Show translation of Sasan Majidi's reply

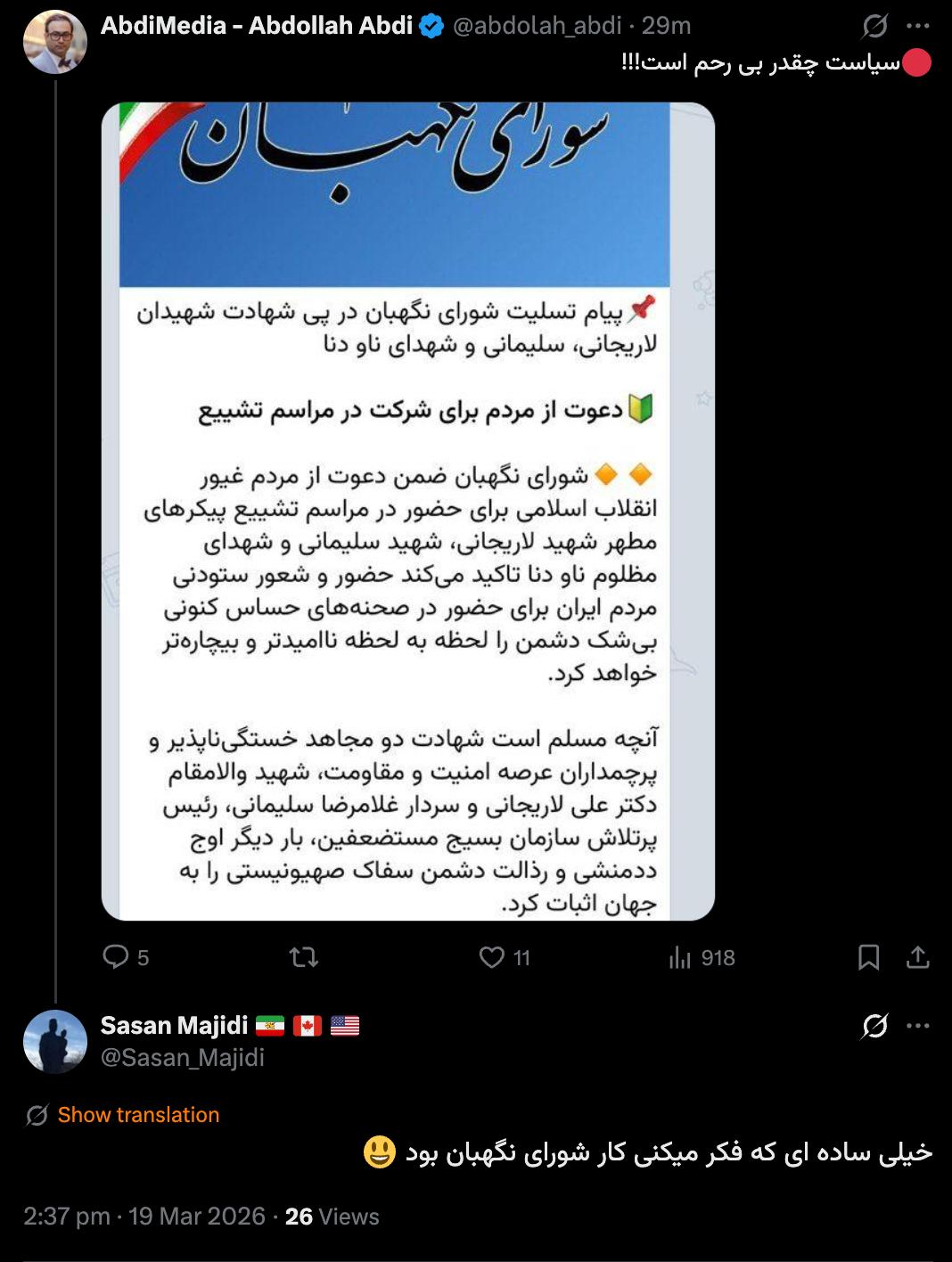click(137, 1115)
